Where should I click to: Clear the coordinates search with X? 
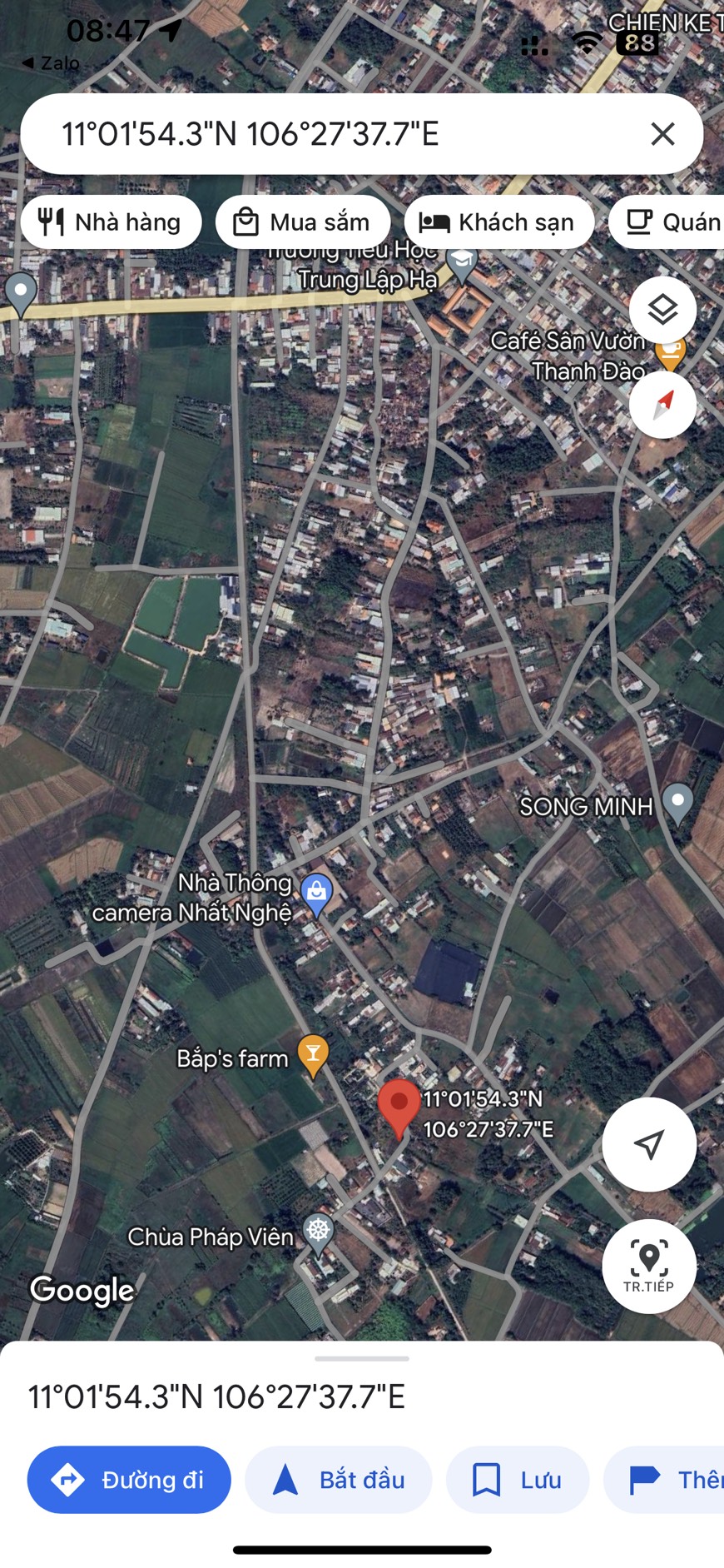coord(662,134)
